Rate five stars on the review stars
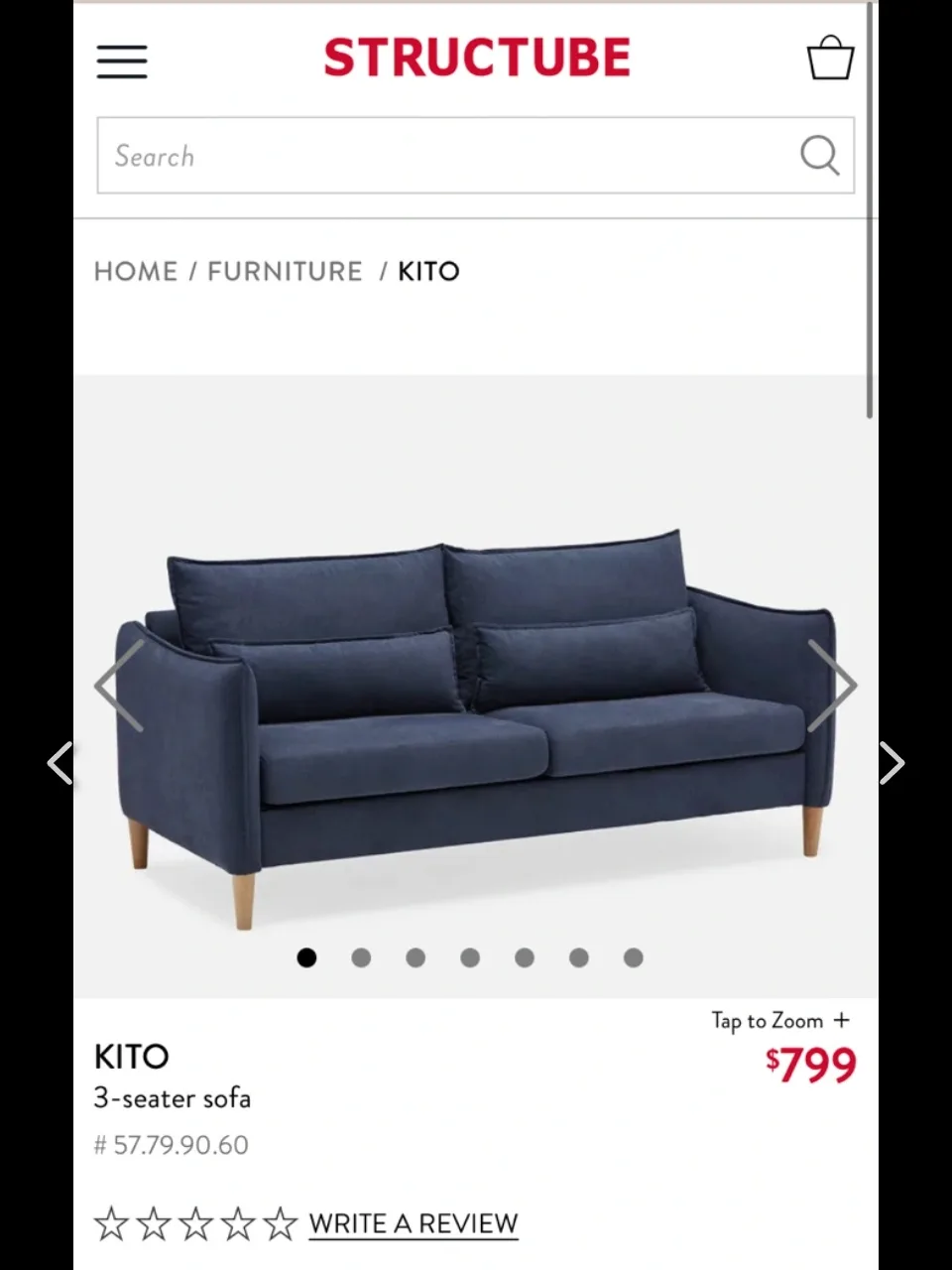The width and height of the screenshot is (952, 1270). pos(281,1223)
